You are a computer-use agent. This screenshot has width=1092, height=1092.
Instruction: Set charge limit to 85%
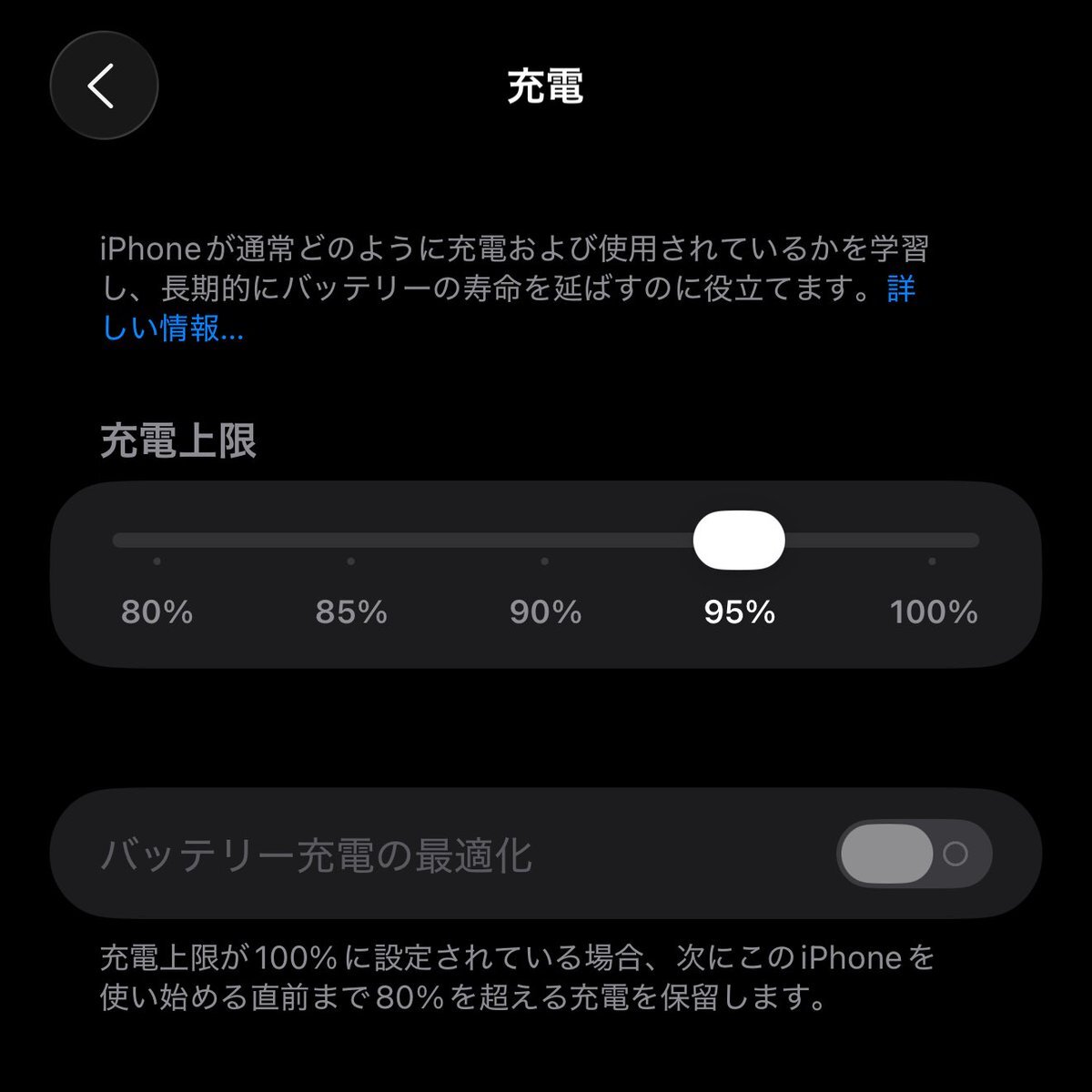click(351, 541)
